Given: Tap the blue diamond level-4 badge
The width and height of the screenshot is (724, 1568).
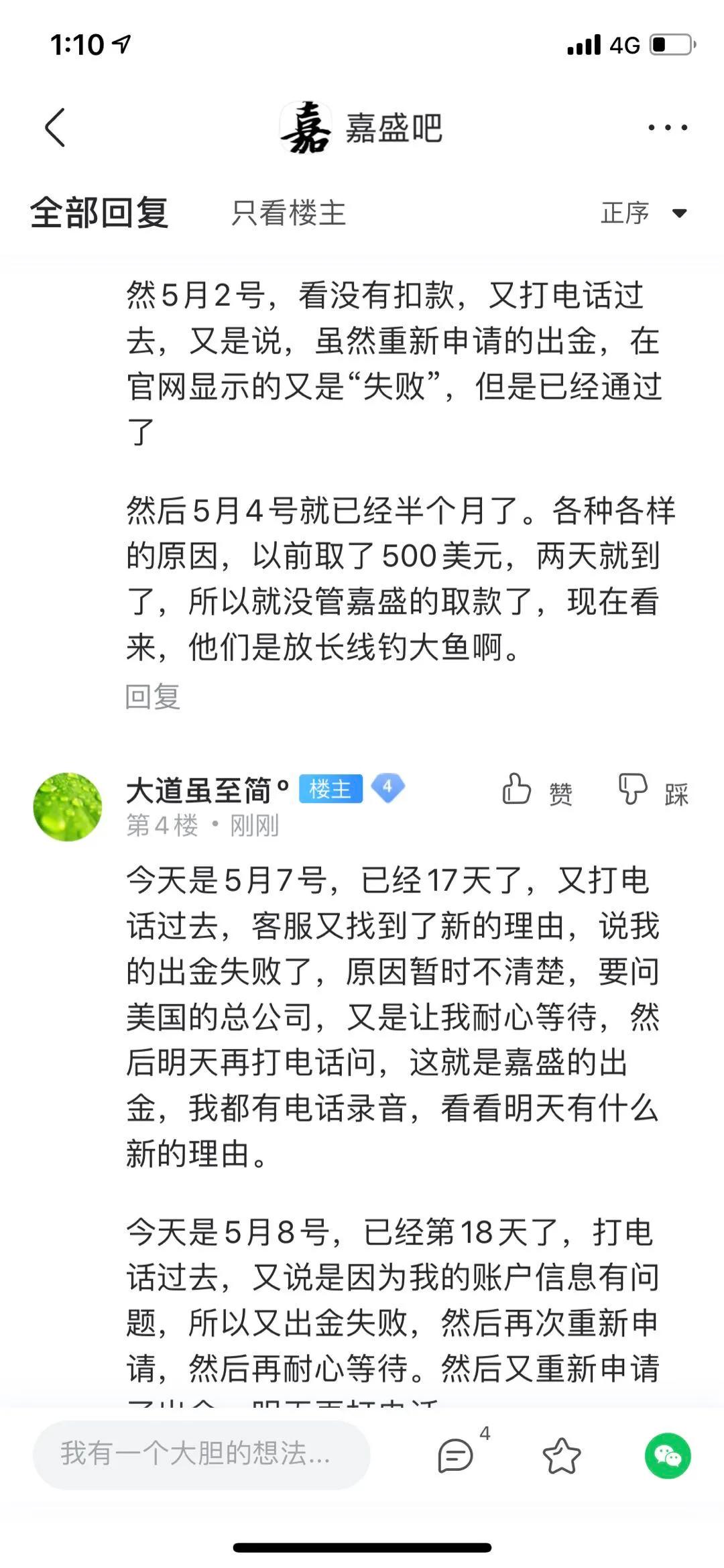Looking at the screenshot, I should tap(389, 790).
